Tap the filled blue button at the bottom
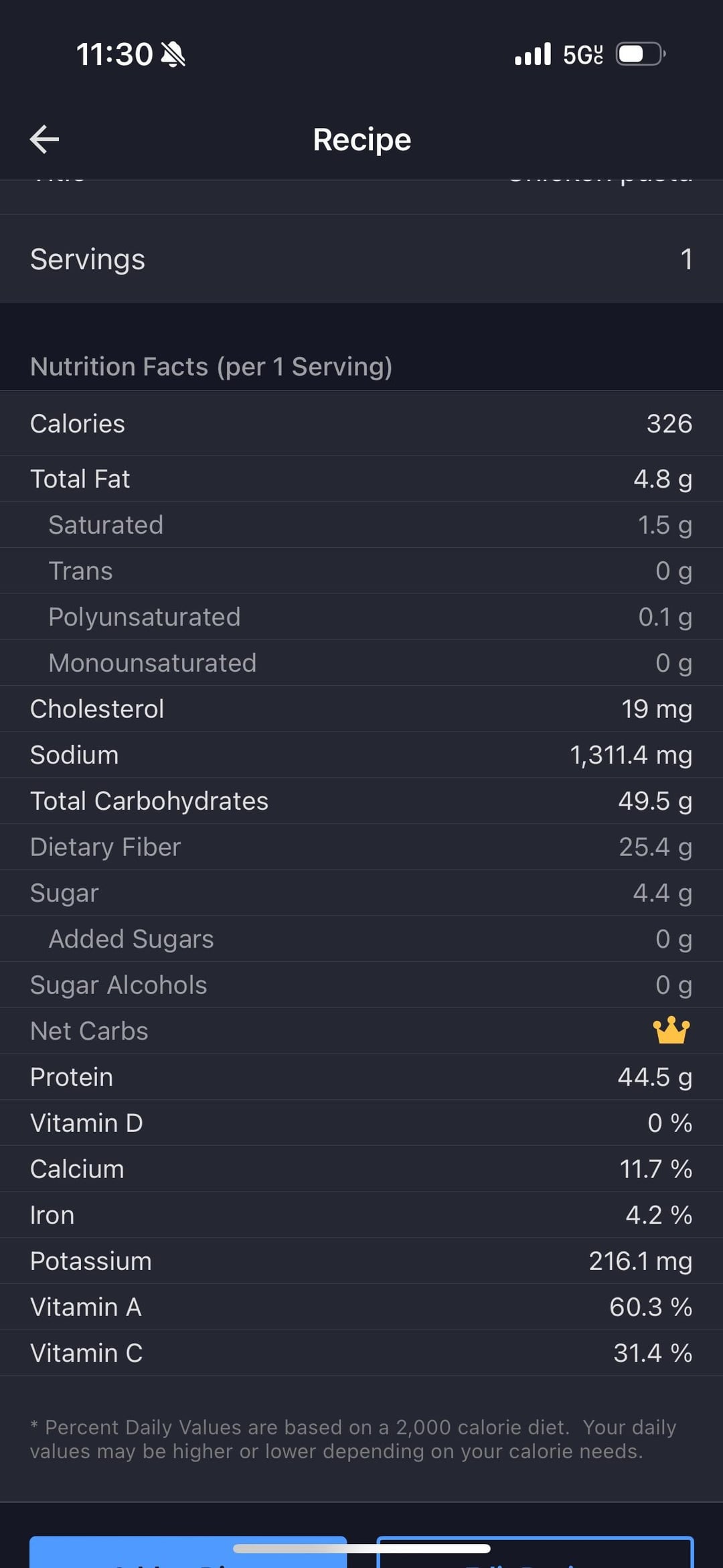This screenshot has width=723, height=1568. tap(188, 1552)
